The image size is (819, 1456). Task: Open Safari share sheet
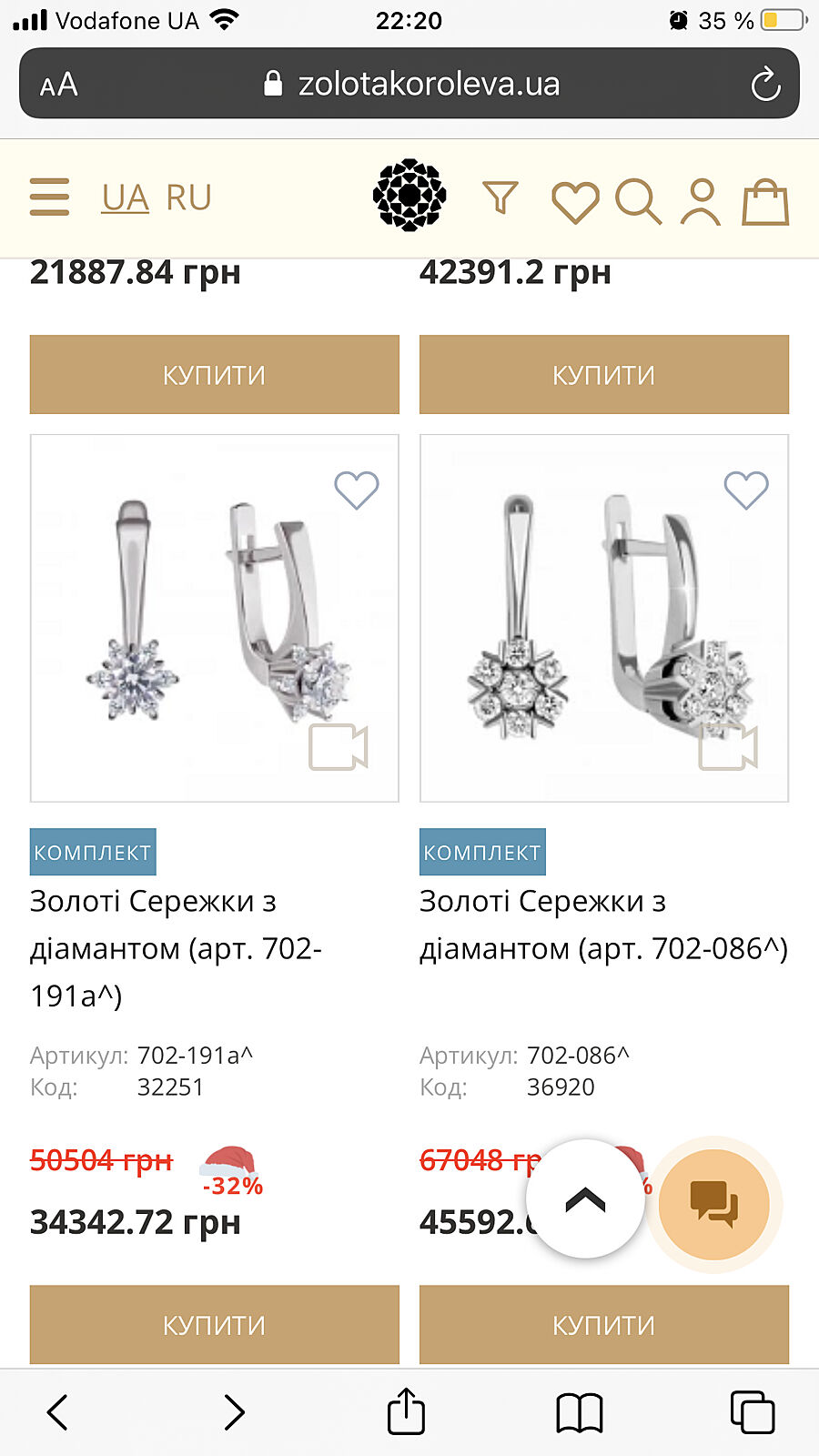[406, 1411]
